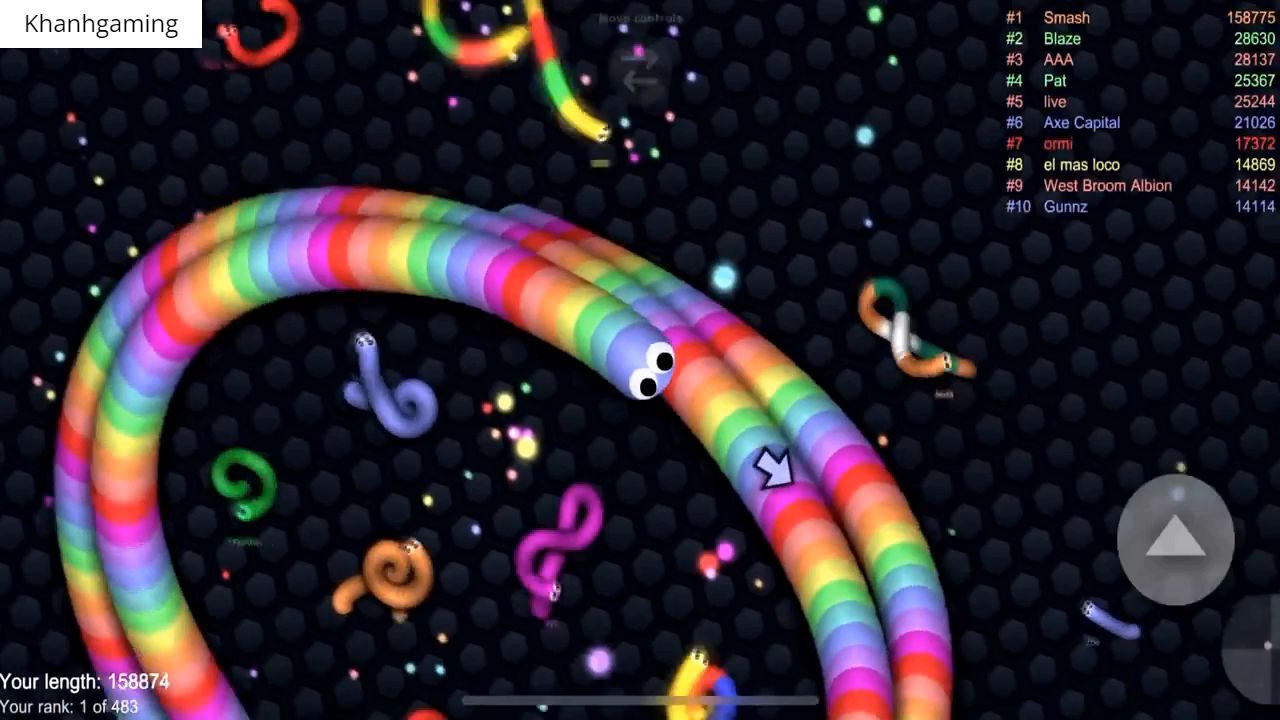Tap the triangle speed boost button
This screenshot has width=1280, height=720.
[x=1175, y=539]
